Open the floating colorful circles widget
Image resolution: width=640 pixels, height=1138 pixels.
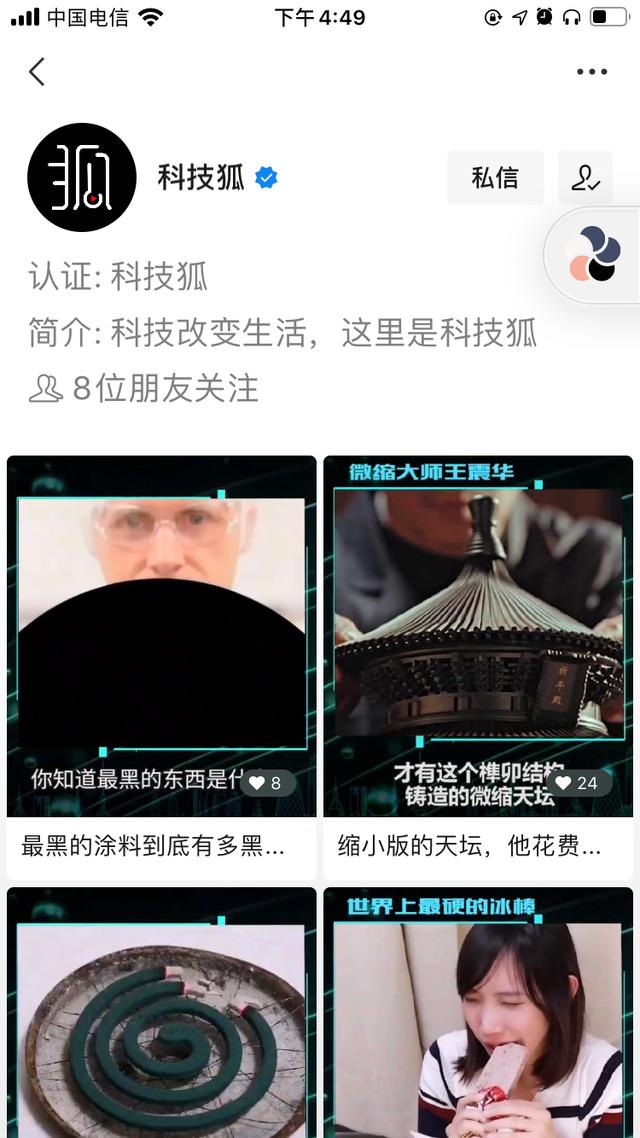click(594, 255)
